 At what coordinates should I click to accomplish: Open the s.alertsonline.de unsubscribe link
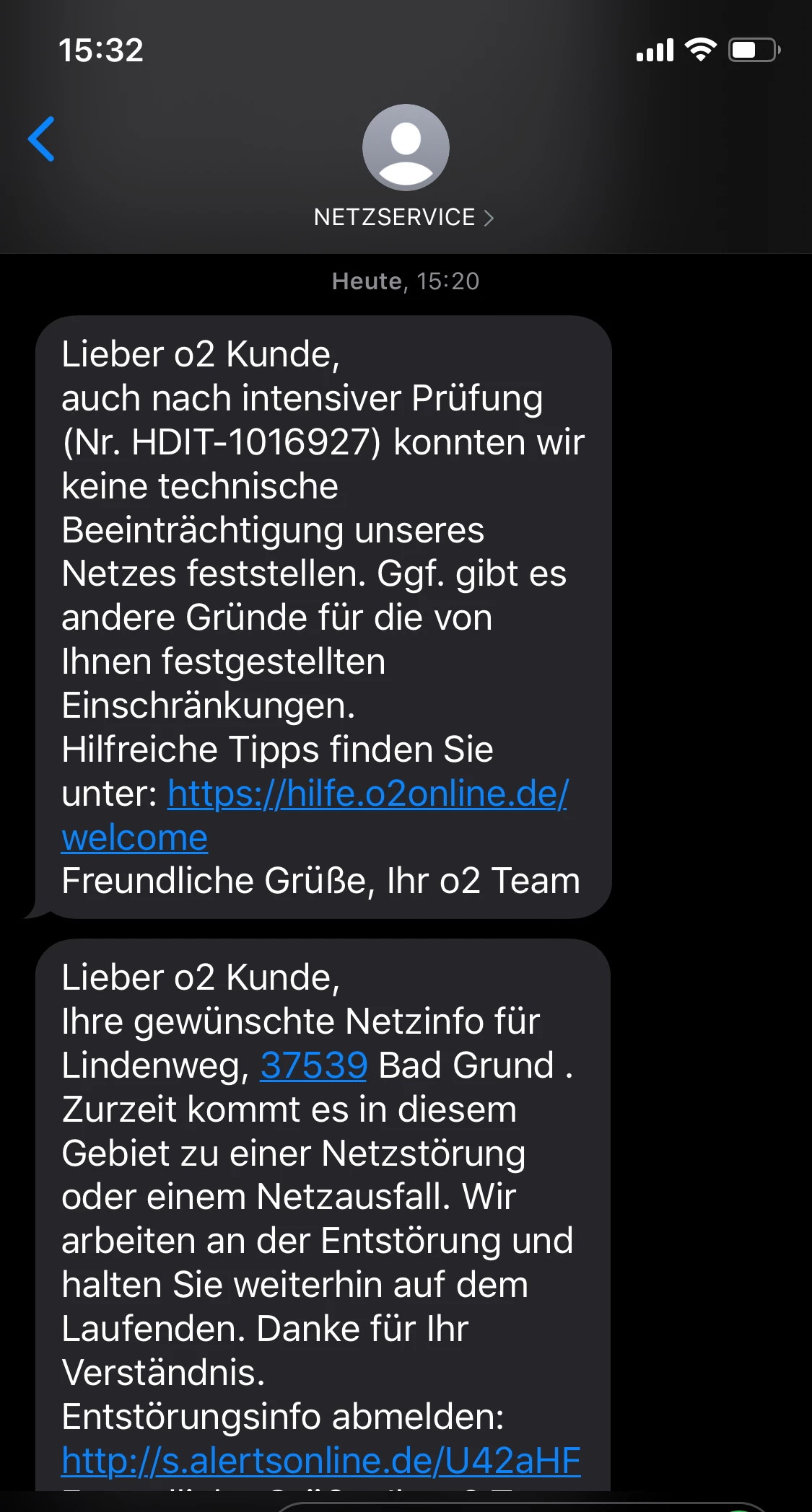pos(321,1461)
